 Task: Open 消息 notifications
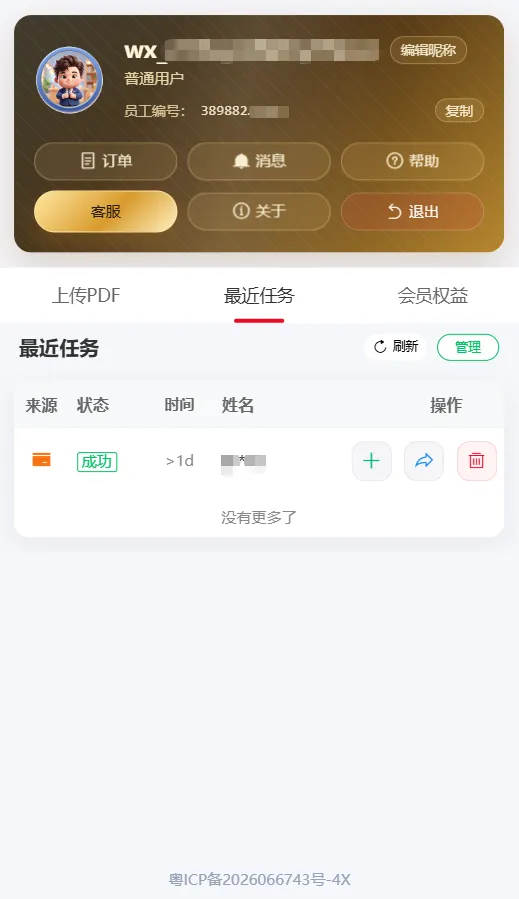(259, 161)
